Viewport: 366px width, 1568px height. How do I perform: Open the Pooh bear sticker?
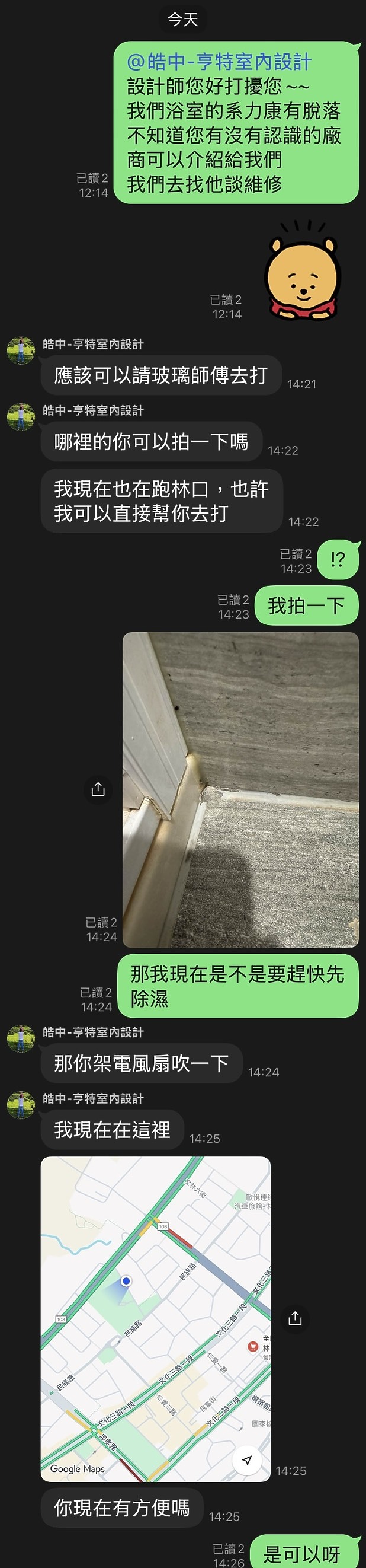click(x=301, y=272)
